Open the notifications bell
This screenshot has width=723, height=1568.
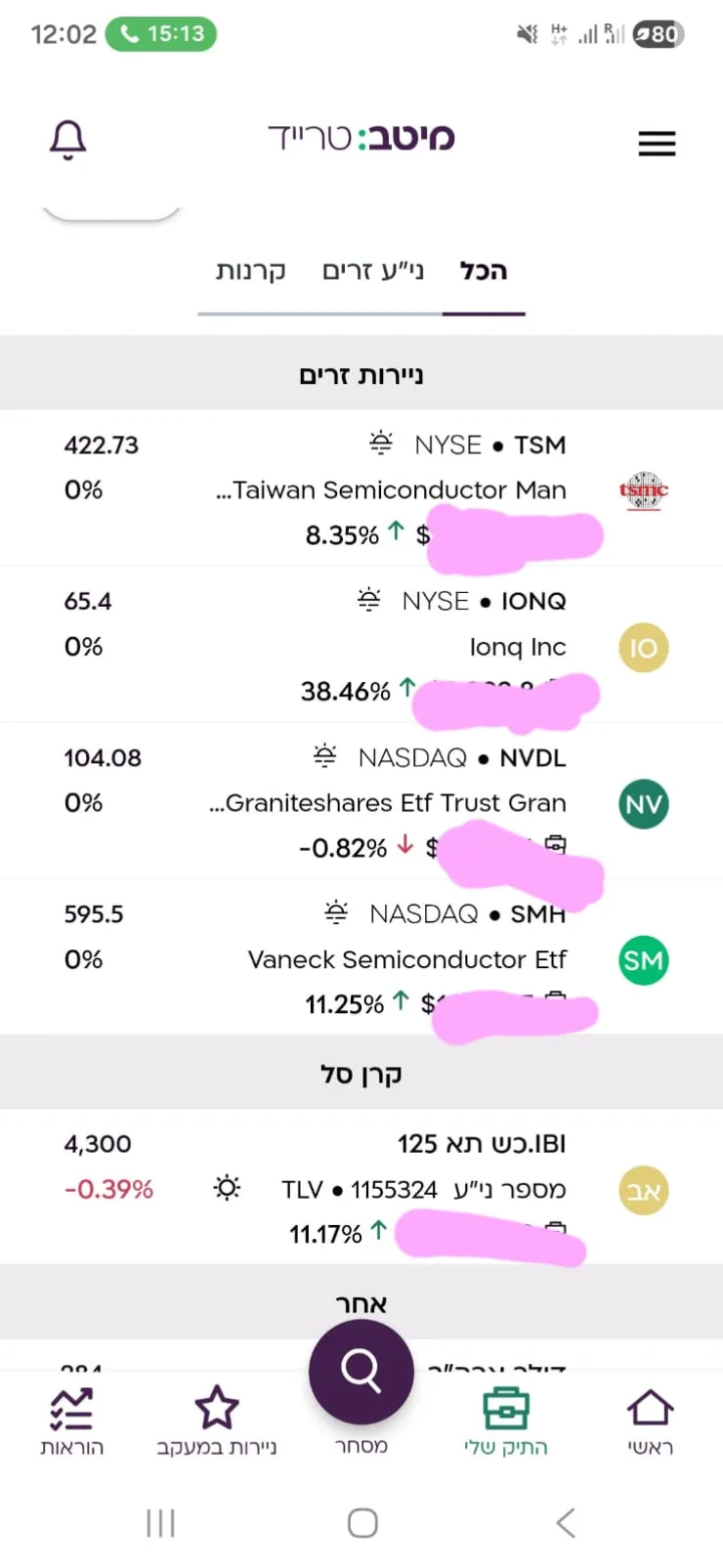pos(68,140)
